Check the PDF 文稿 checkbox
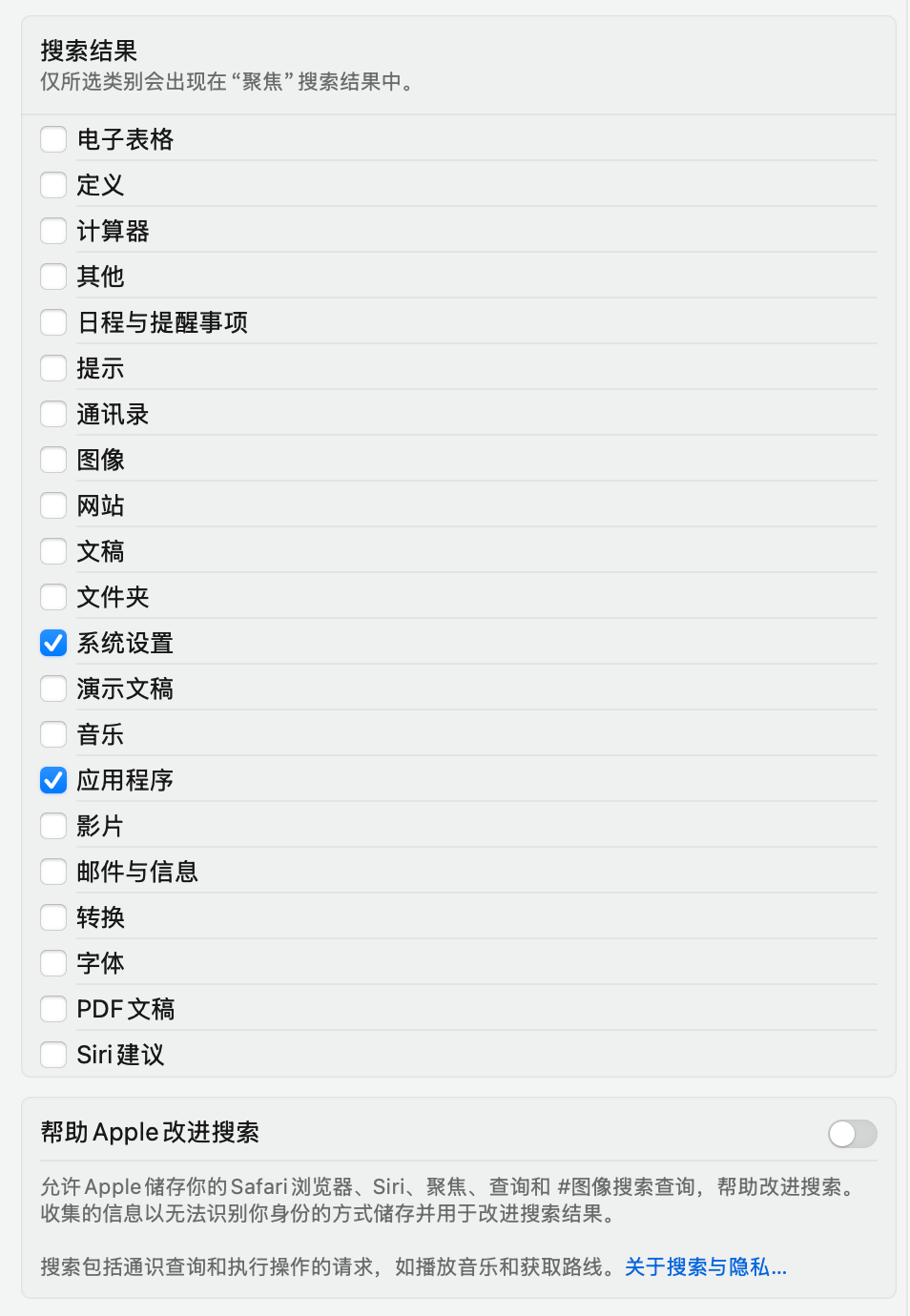 pos(53,1009)
